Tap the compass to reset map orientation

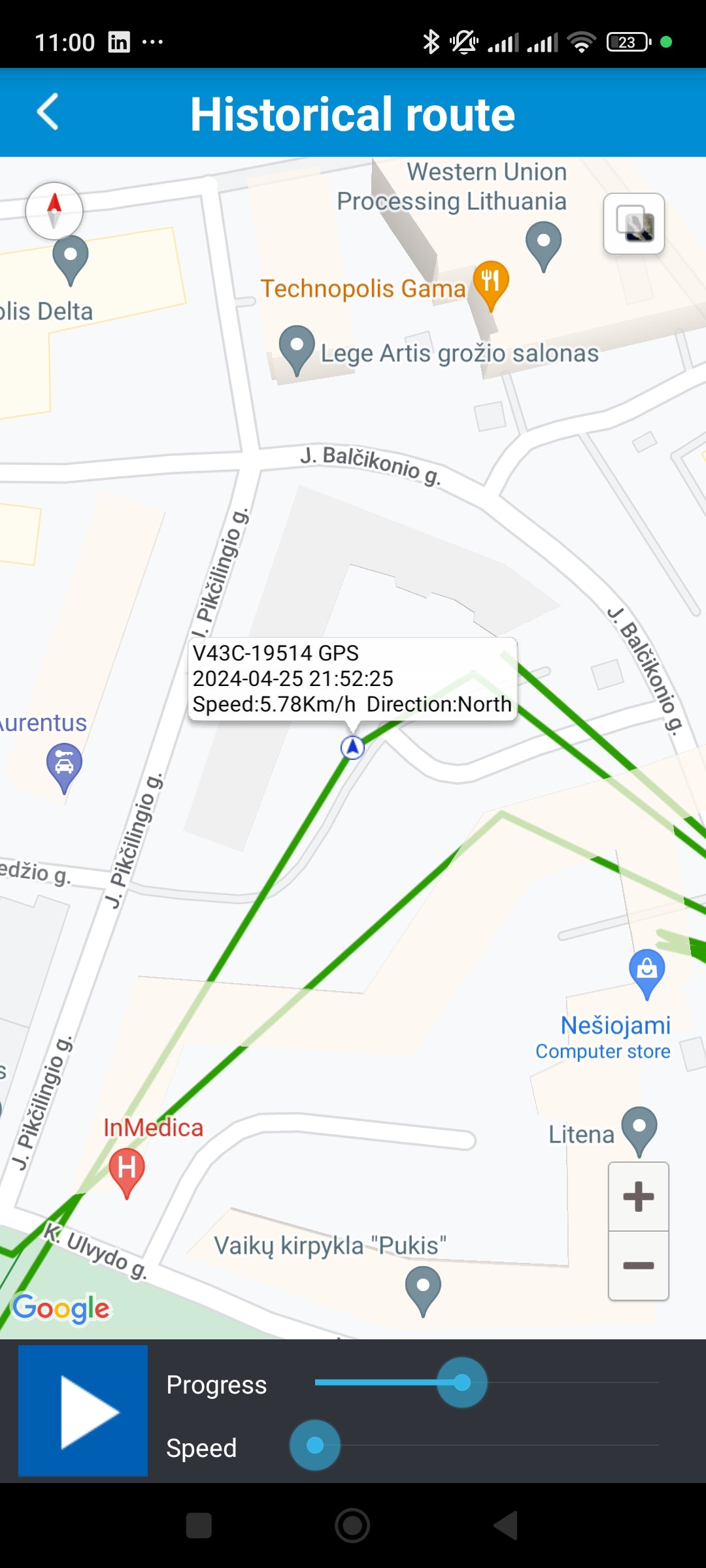tap(54, 210)
